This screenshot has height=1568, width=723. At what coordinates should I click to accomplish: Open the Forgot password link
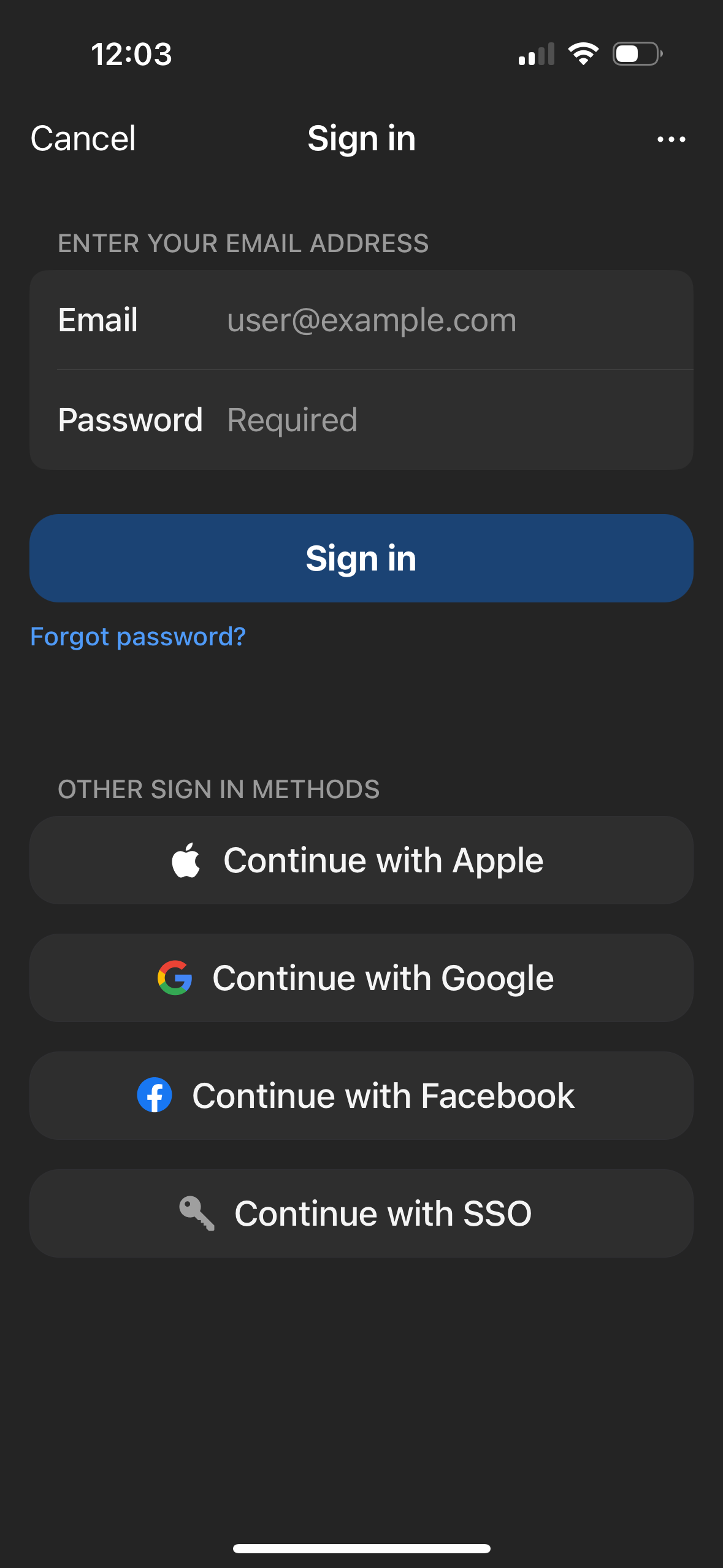click(137, 637)
